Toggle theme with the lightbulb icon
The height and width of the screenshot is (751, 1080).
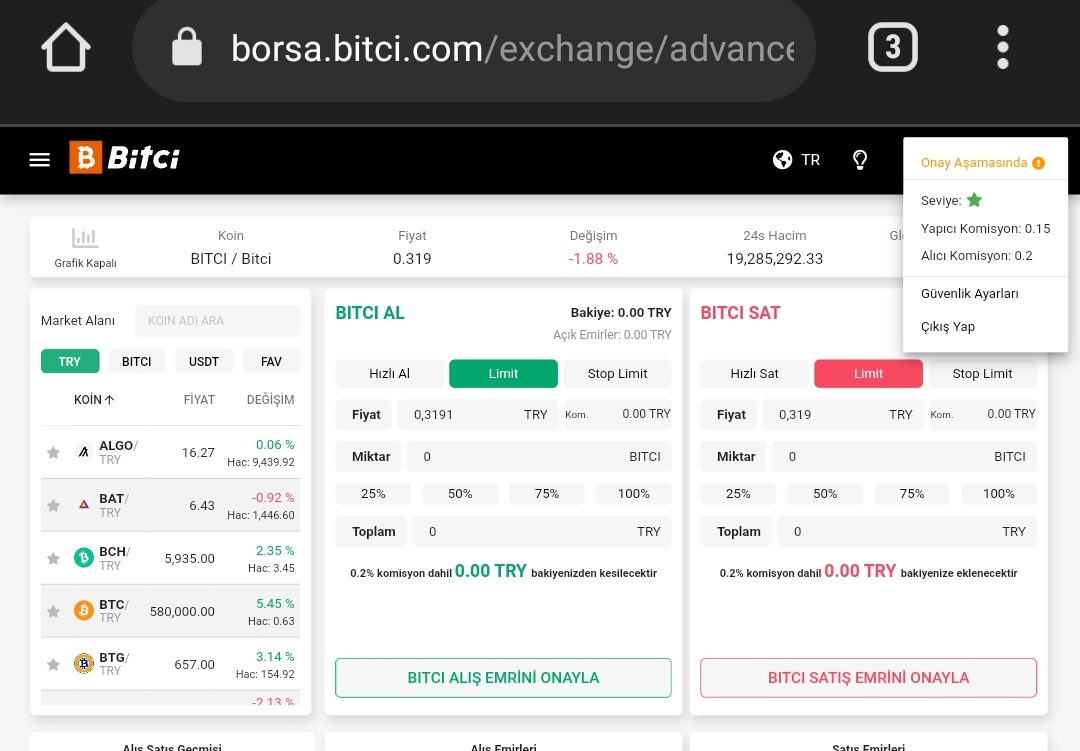(859, 160)
